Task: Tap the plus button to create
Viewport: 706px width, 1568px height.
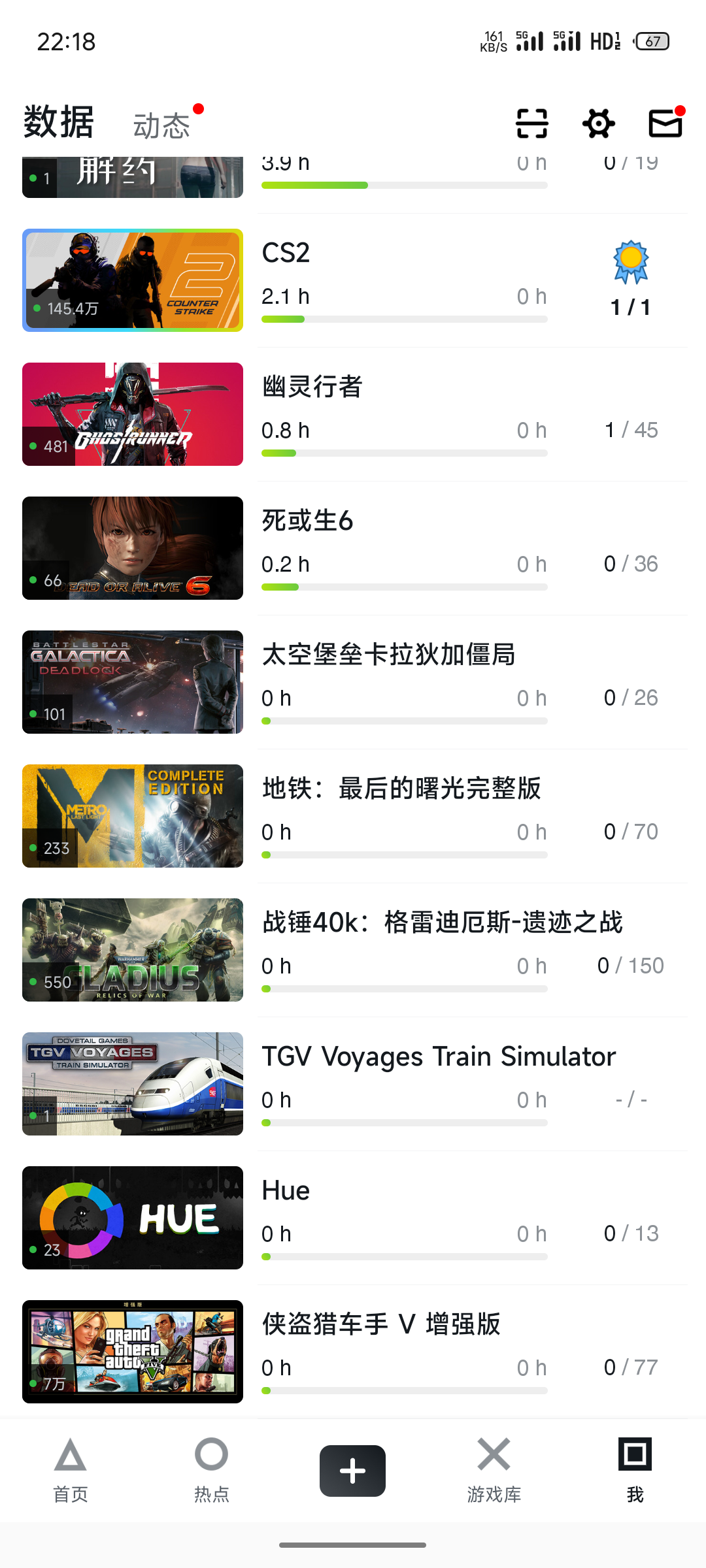Action: [352, 1471]
